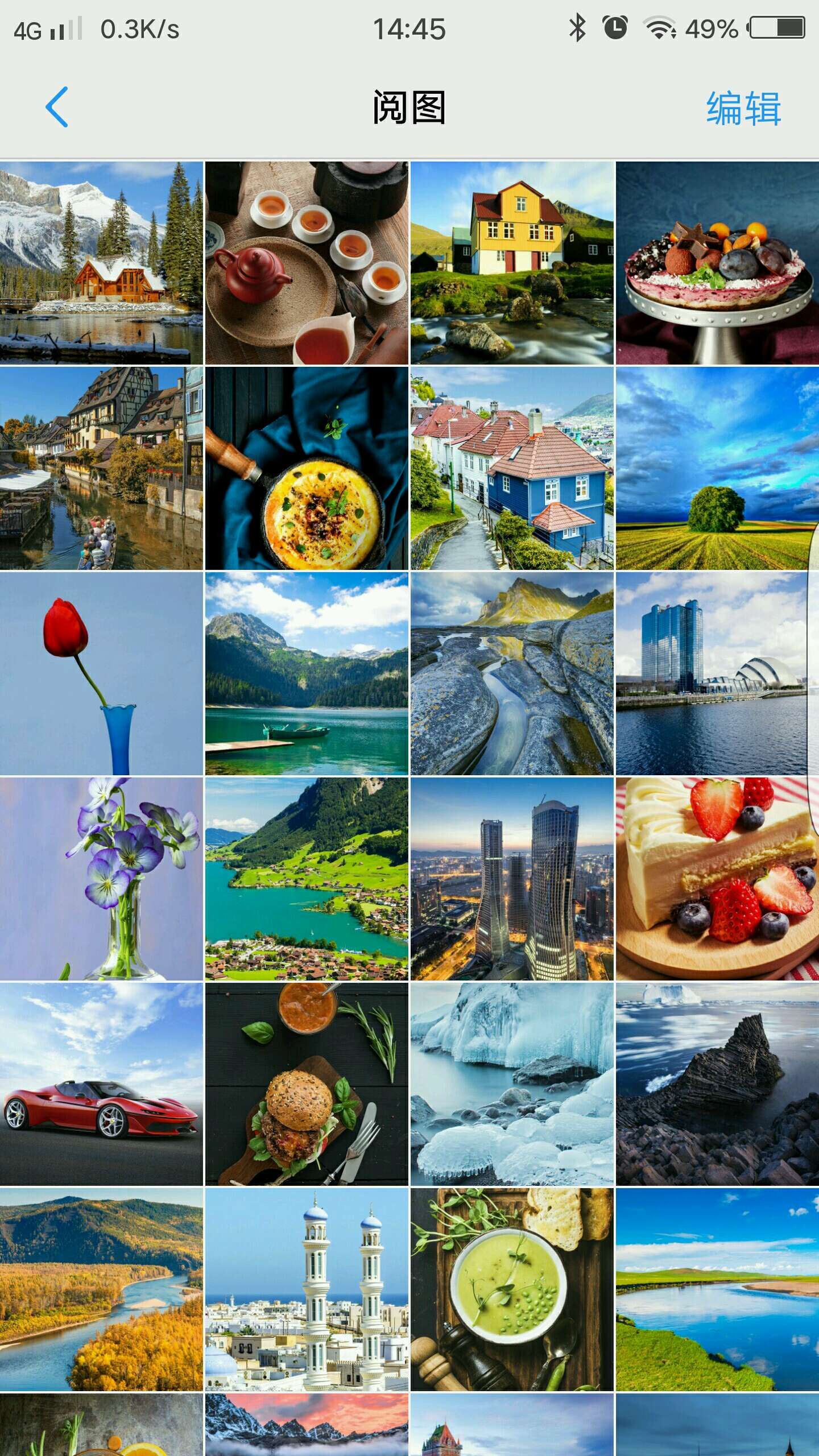Go back using the blue arrow
This screenshot has height=1456, width=819.
click(57, 107)
